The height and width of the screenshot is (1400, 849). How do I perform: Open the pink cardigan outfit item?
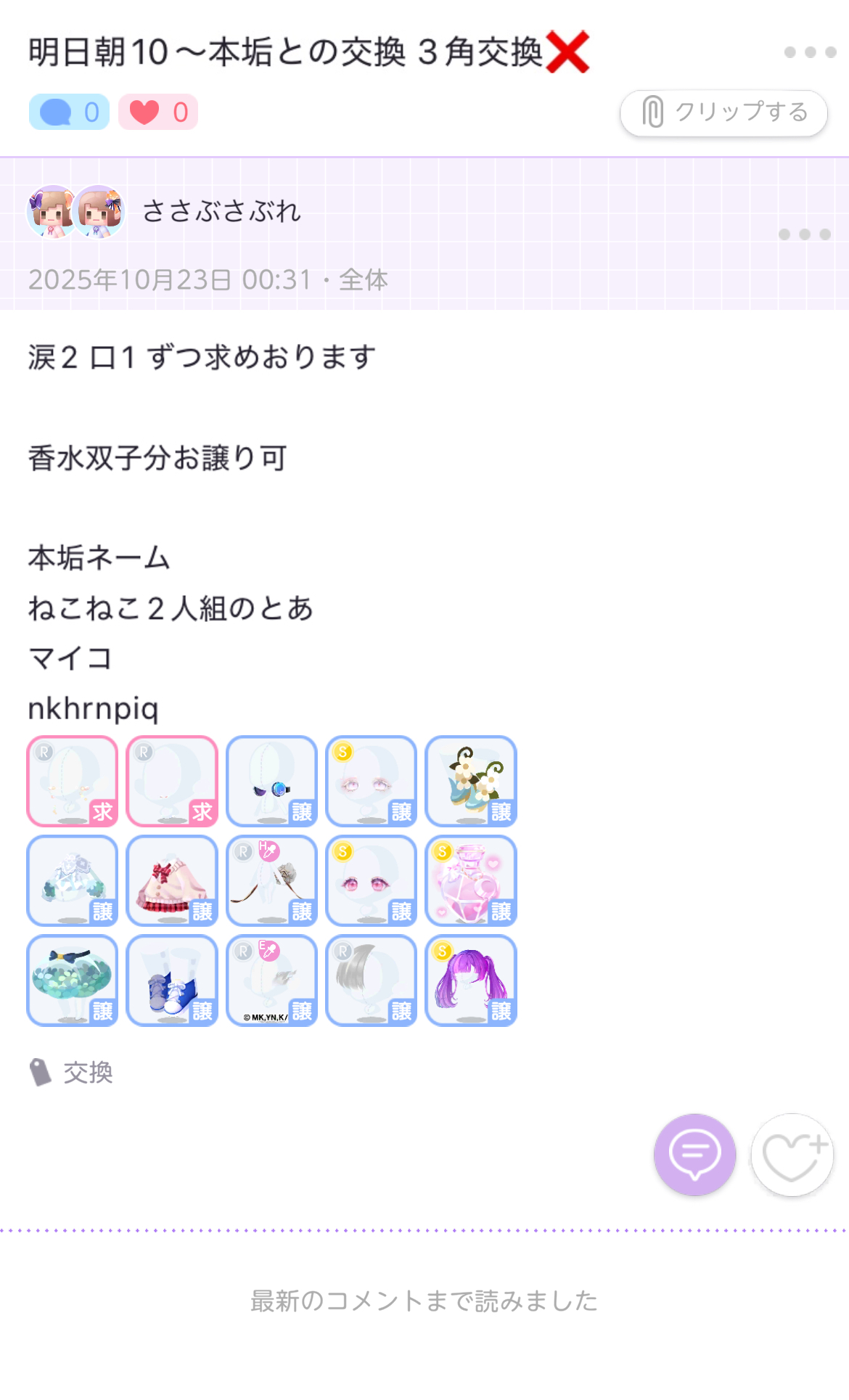[172, 880]
